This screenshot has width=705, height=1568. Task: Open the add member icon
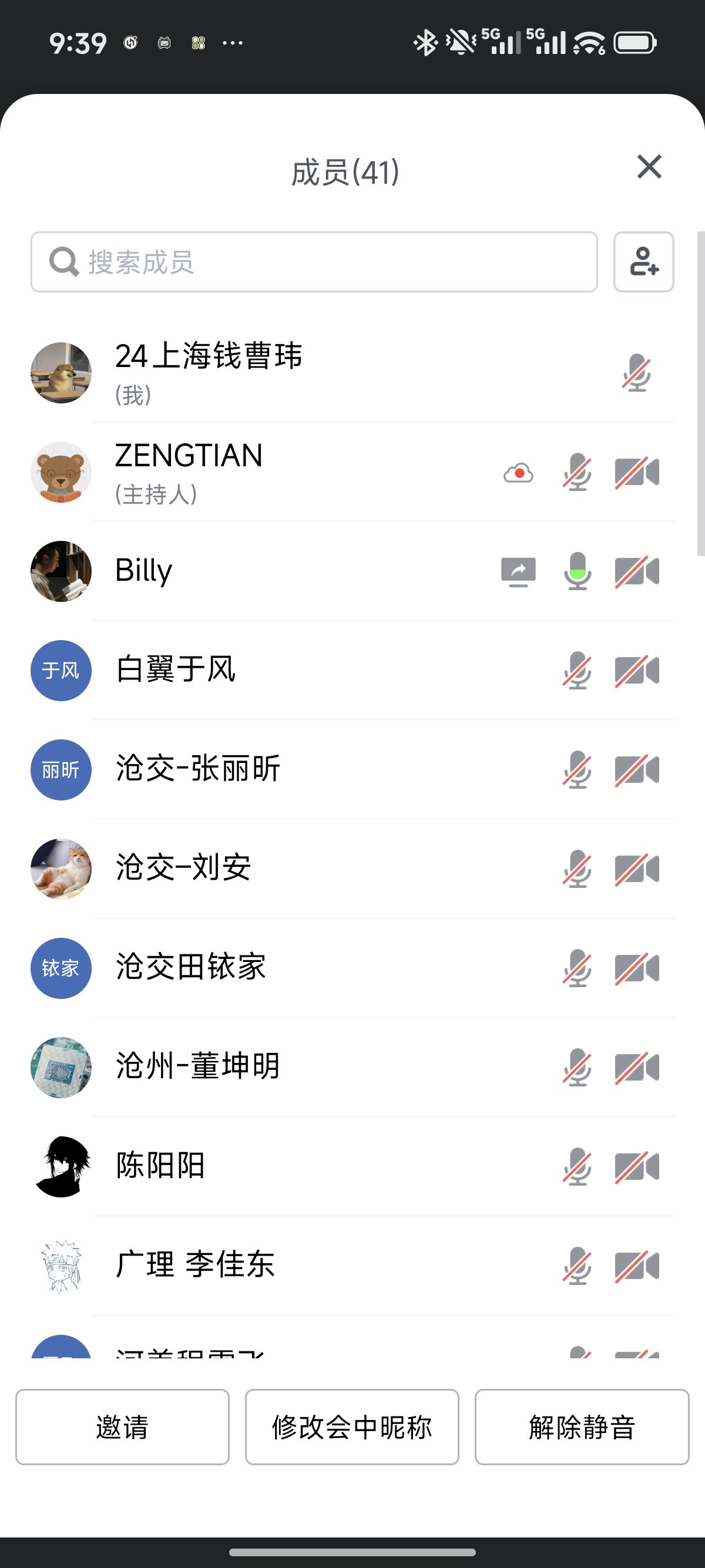tap(643, 262)
